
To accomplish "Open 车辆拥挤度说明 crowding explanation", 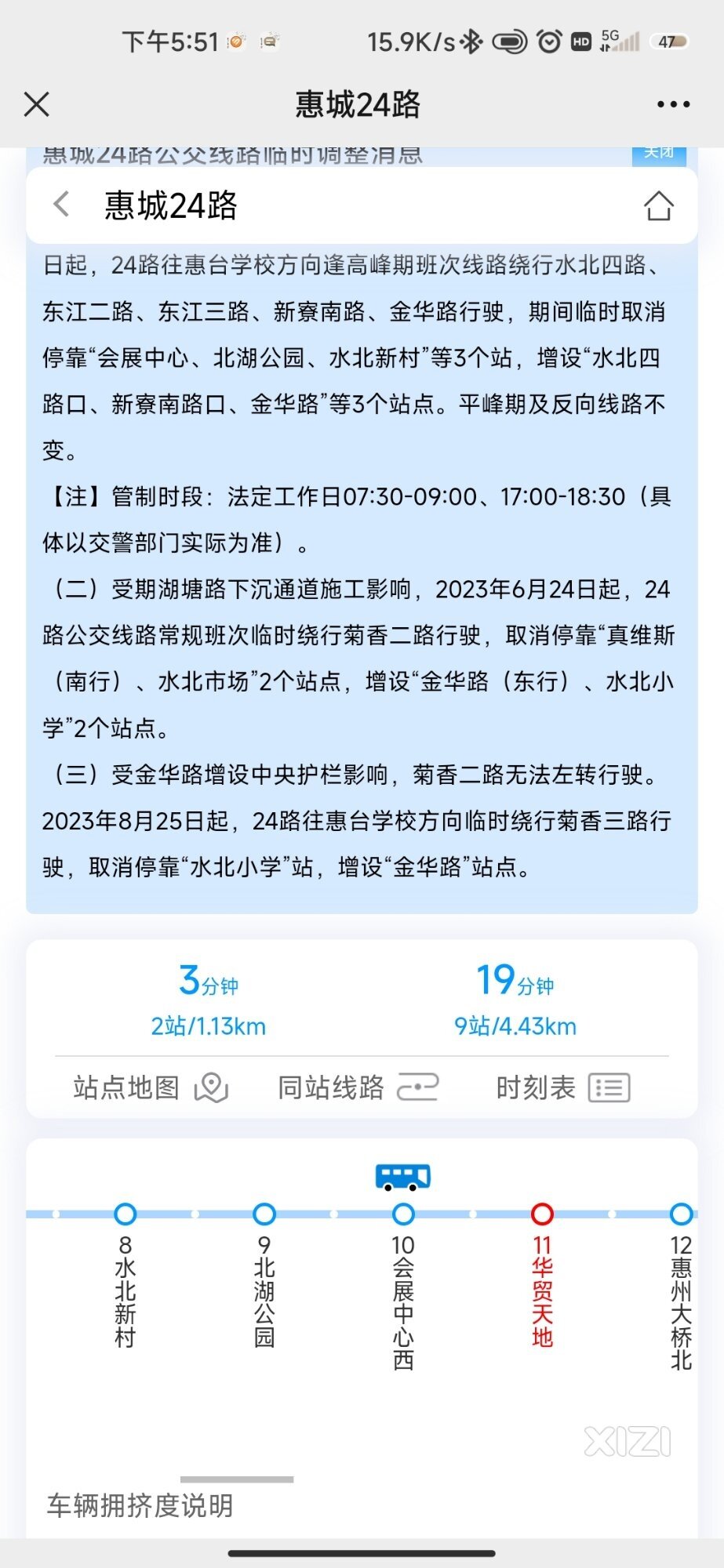I will (140, 1505).
